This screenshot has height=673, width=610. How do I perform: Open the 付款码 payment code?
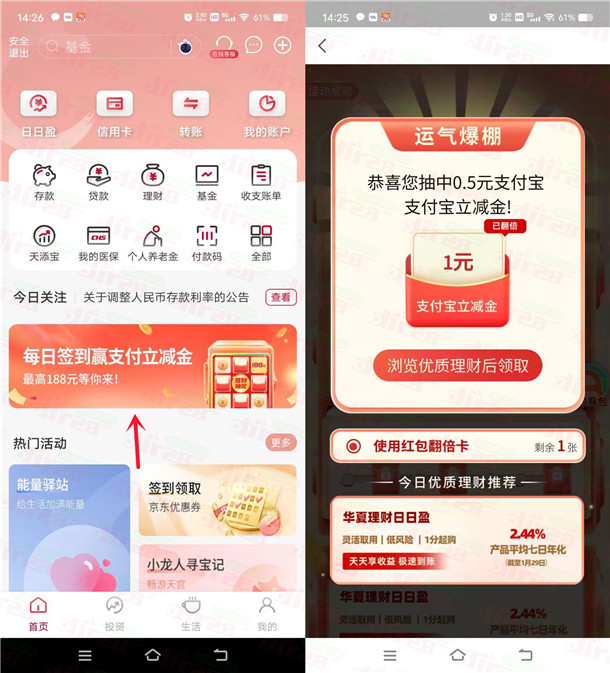(x=206, y=242)
